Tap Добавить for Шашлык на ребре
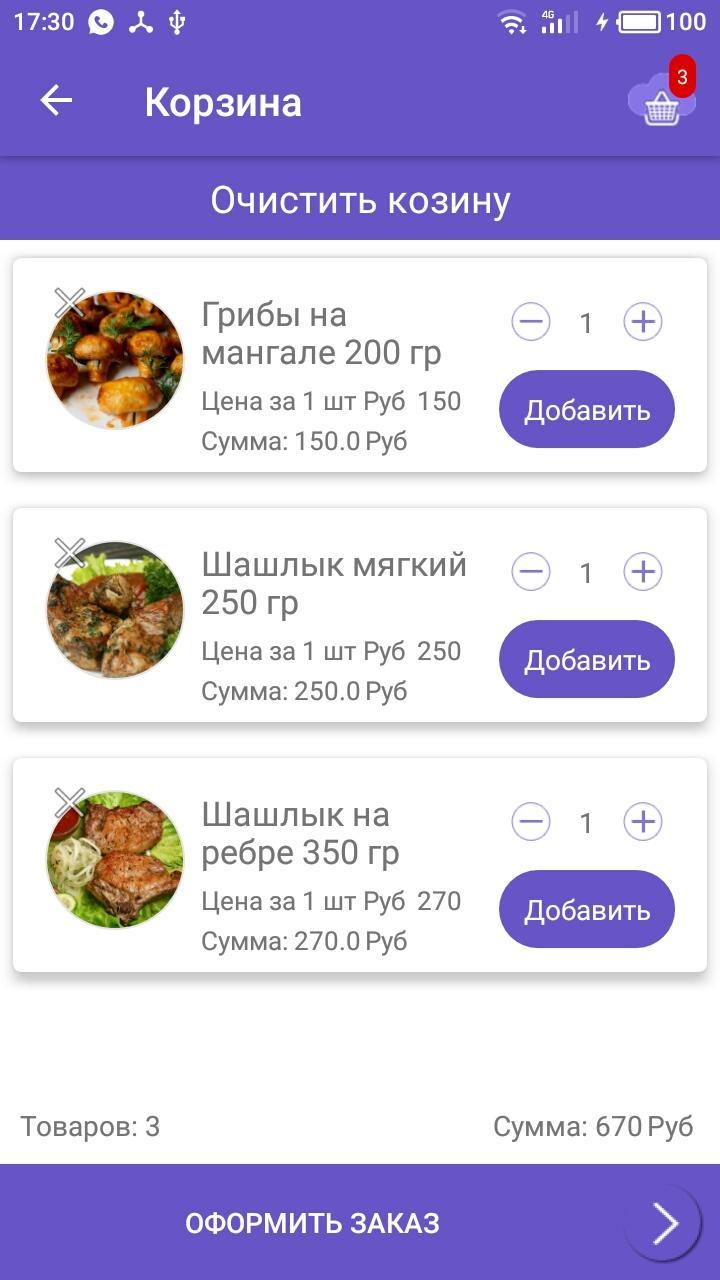This screenshot has height=1280, width=720. tap(587, 910)
